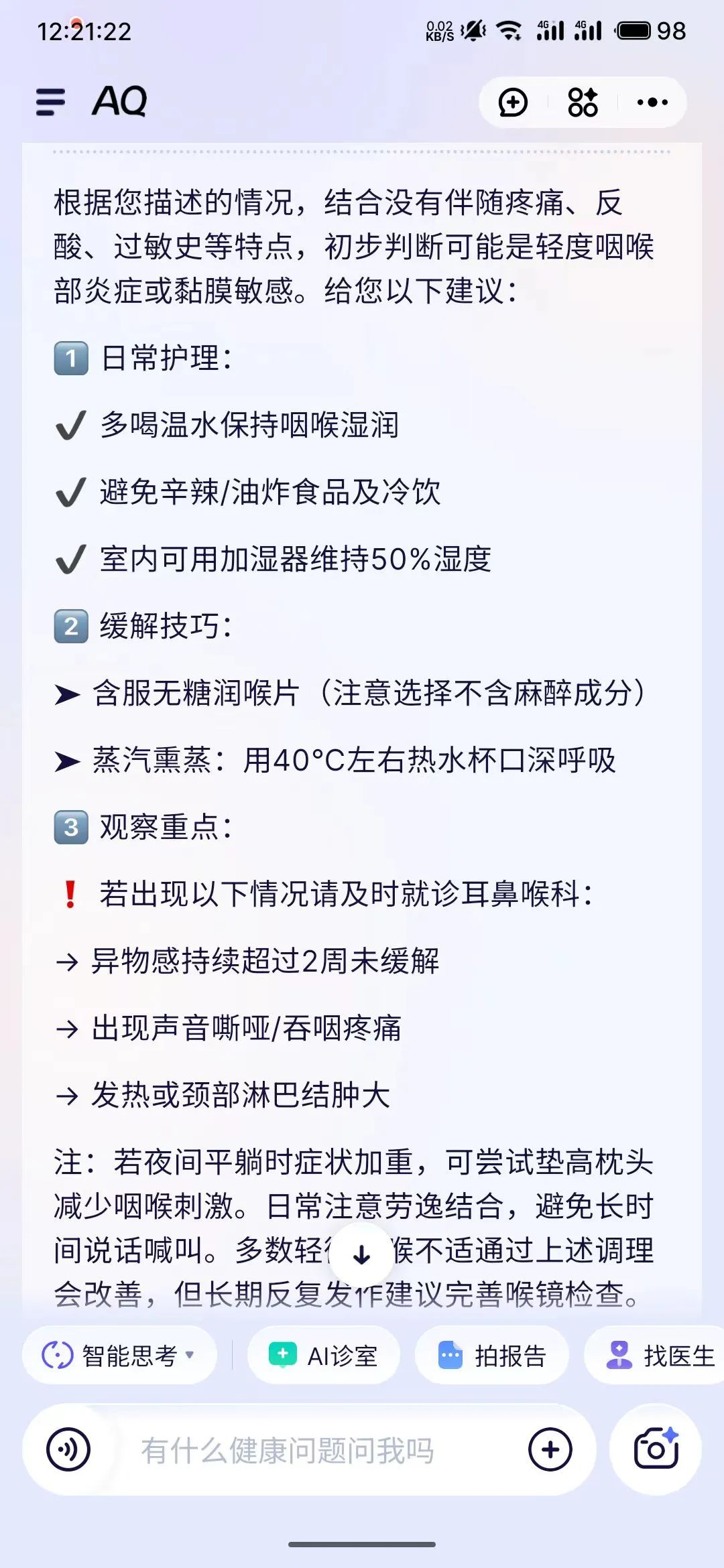724x1568 pixels.
Task: Open the plus attachment options
Action: pos(550,1449)
